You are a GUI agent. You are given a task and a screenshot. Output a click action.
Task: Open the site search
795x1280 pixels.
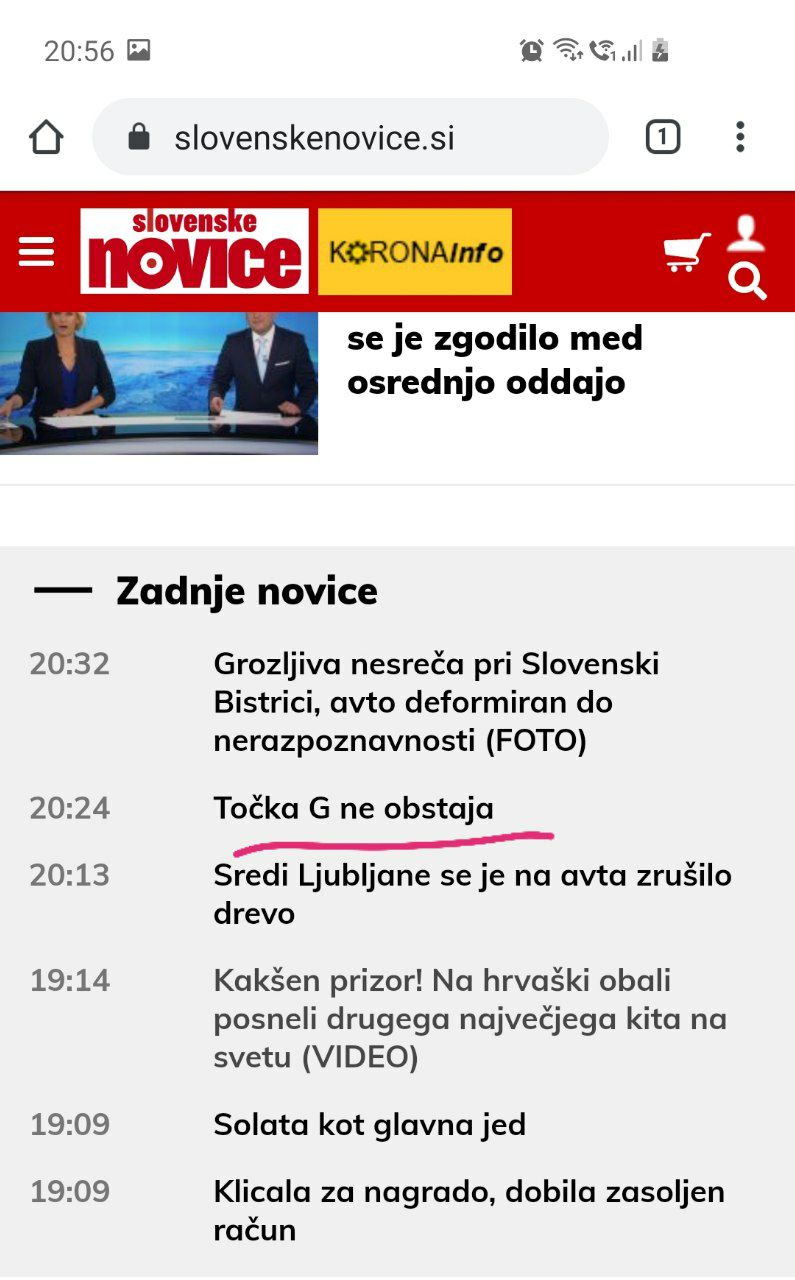747,281
